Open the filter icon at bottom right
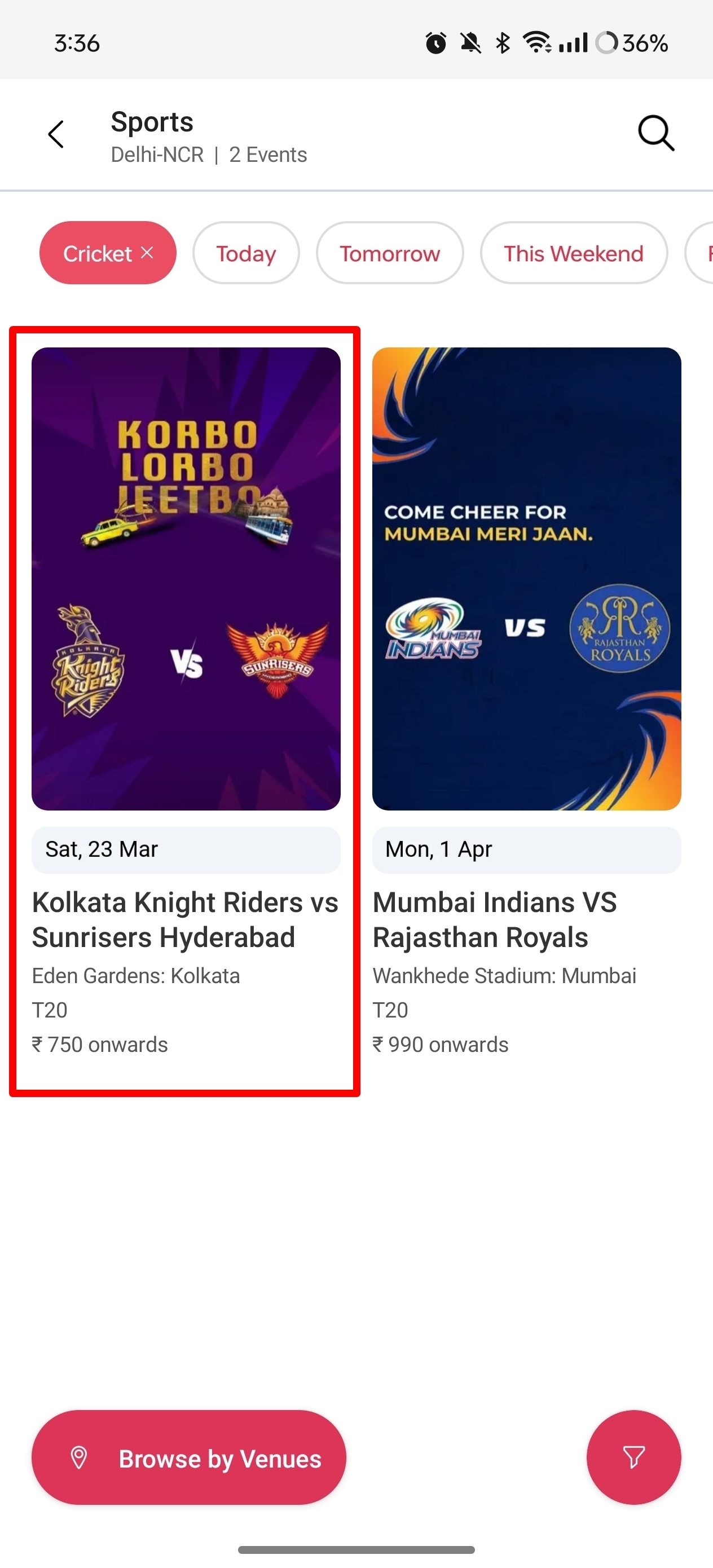 tap(633, 1458)
